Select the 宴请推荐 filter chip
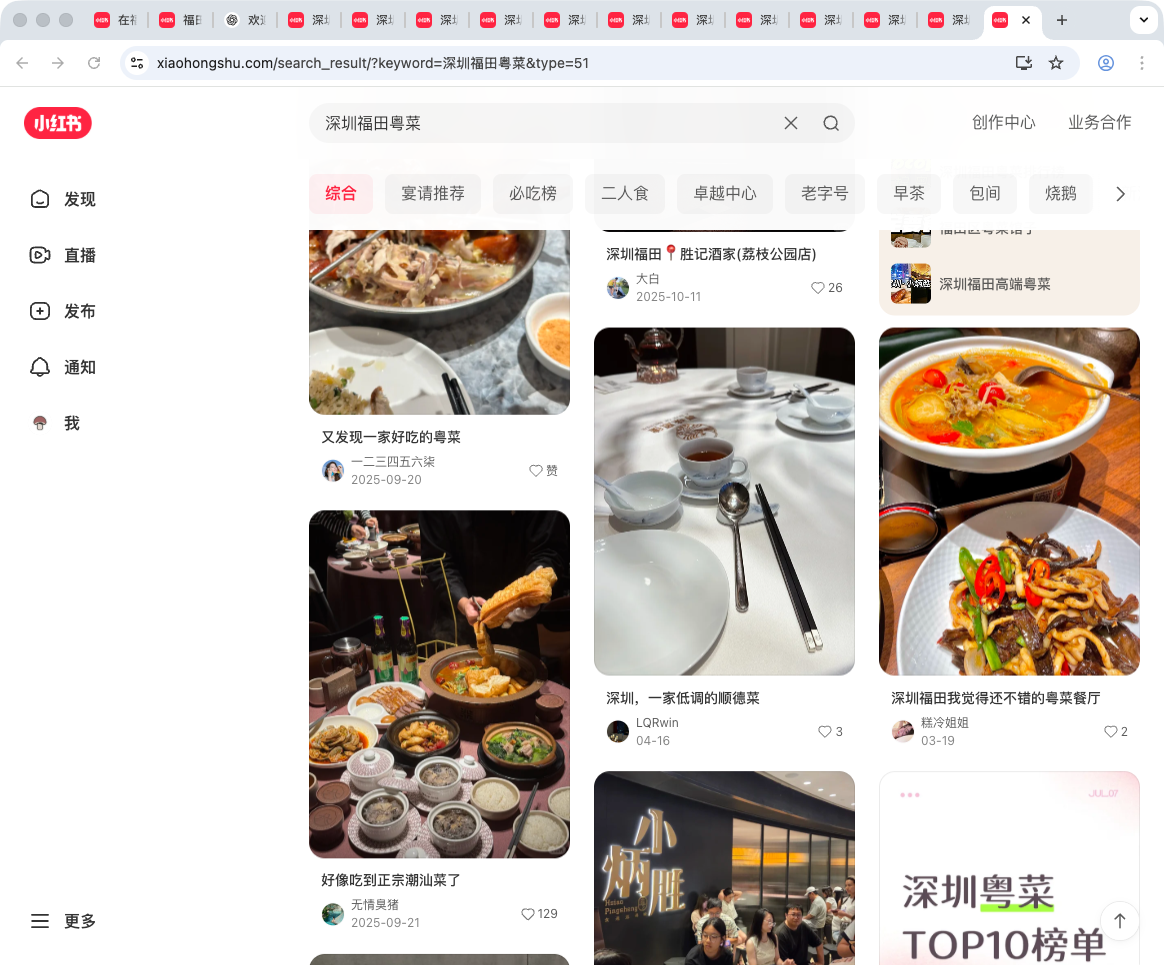Screen dimensions: 1164x965 [433, 194]
